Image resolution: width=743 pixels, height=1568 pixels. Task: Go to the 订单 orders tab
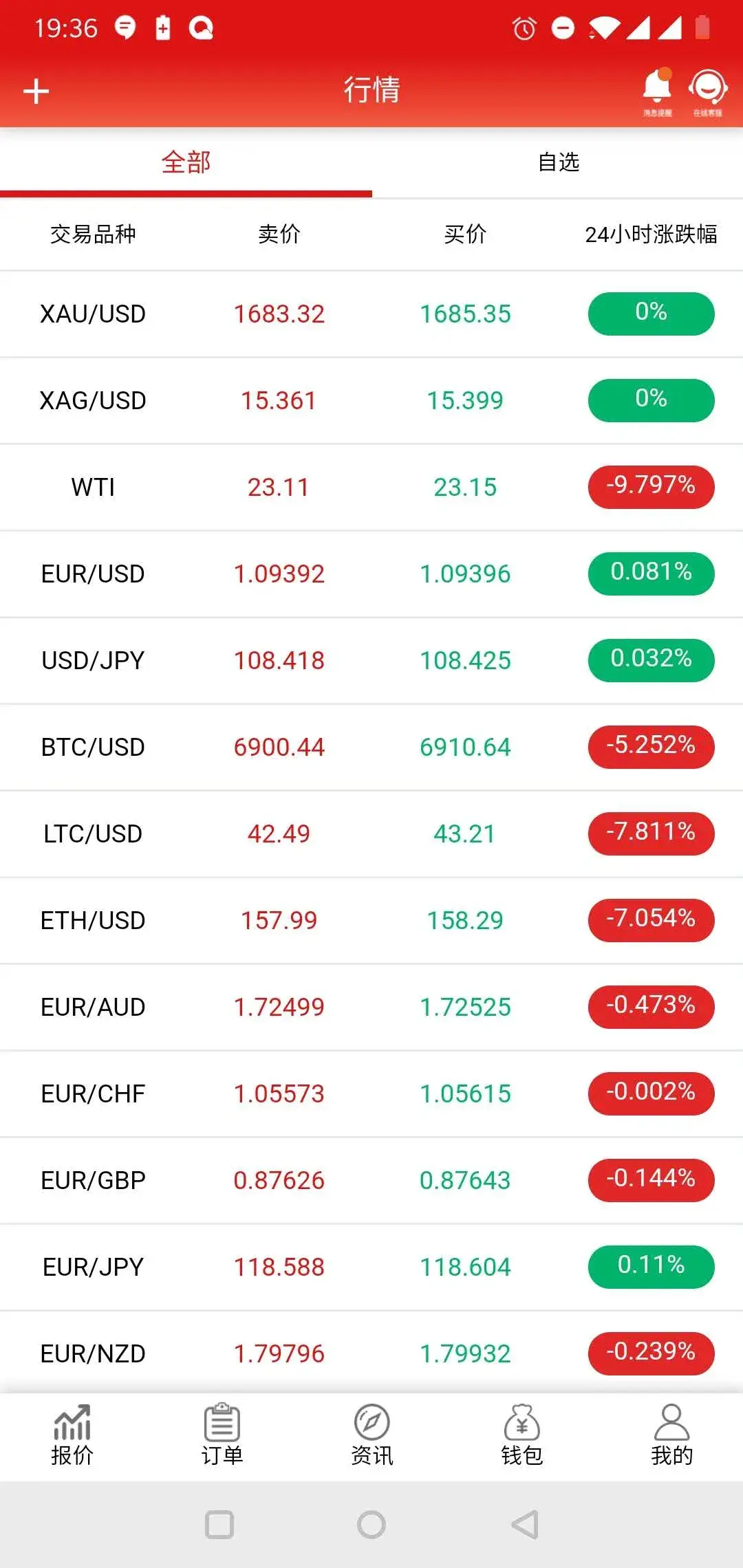pos(222,1435)
